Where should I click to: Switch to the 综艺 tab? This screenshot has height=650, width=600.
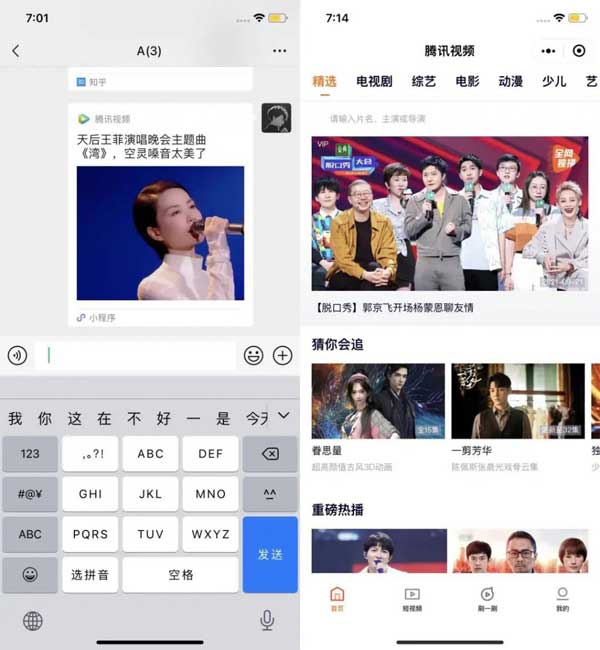click(x=424, y=81)
